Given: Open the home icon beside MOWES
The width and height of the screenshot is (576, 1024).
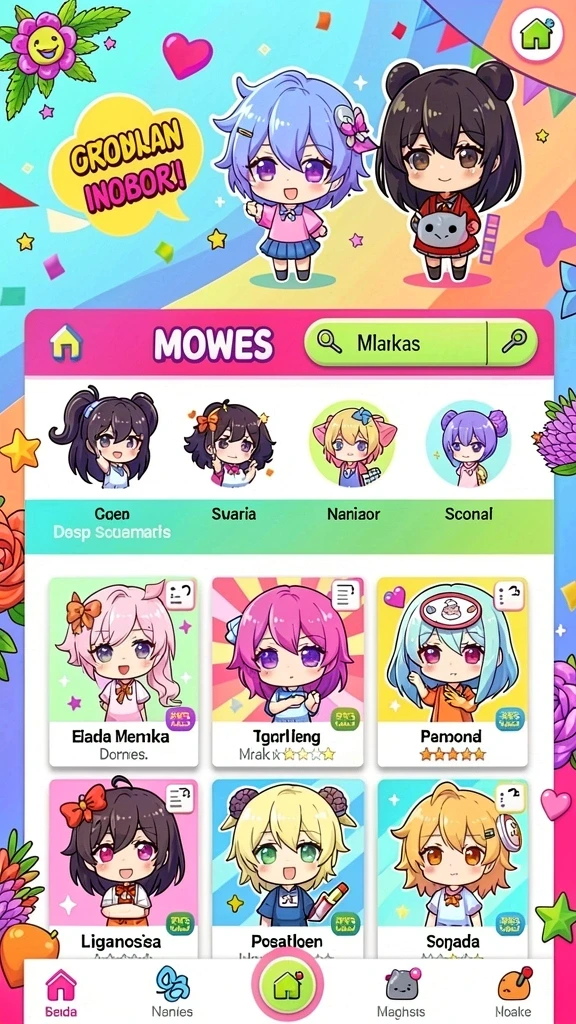Looking at the screenshot, I should (67, 342).
